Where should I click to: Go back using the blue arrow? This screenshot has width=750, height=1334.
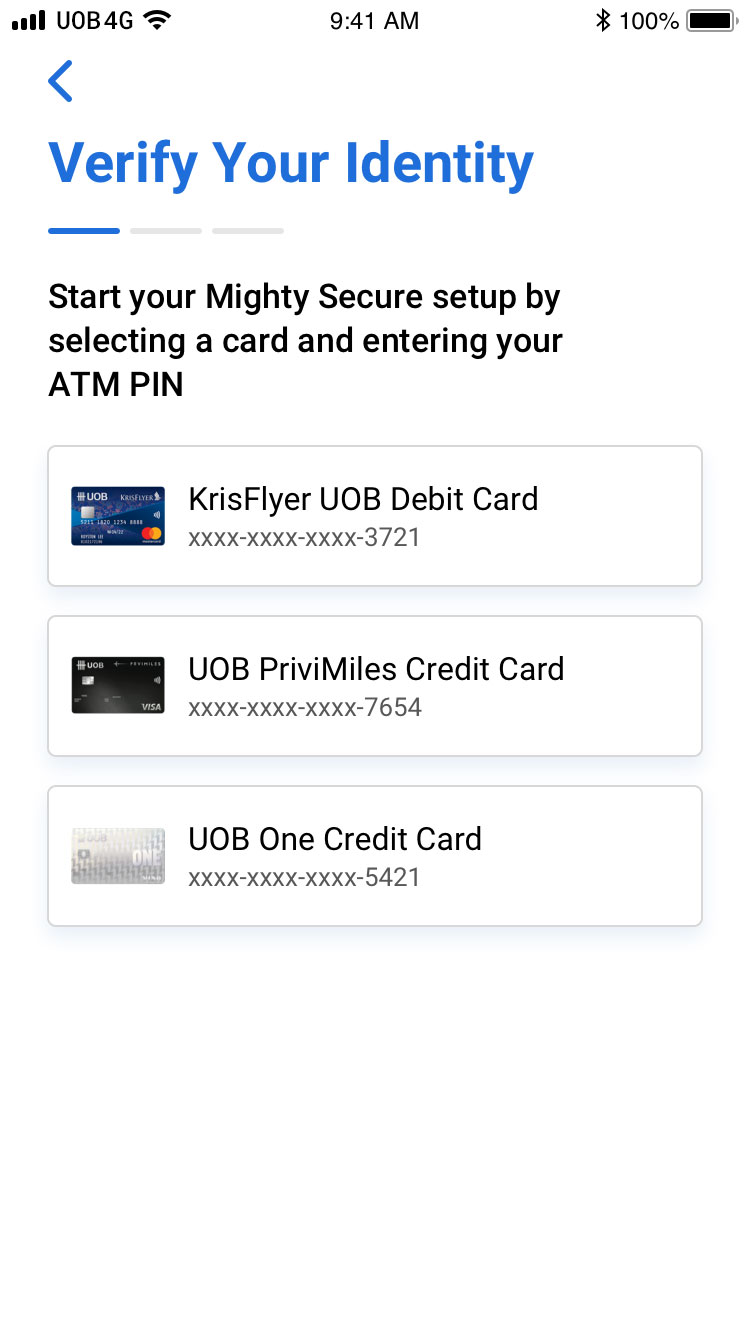[x=60, y=81]
